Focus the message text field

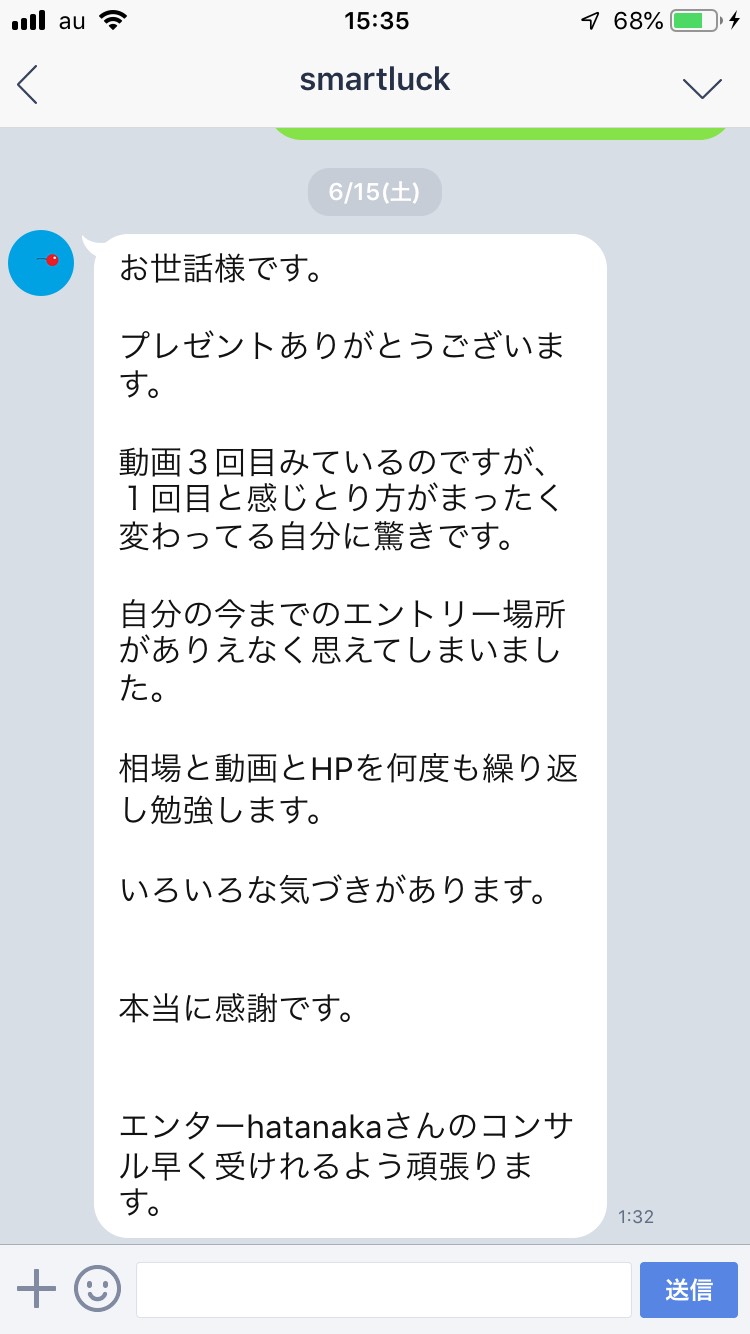tap(383, 1289)
